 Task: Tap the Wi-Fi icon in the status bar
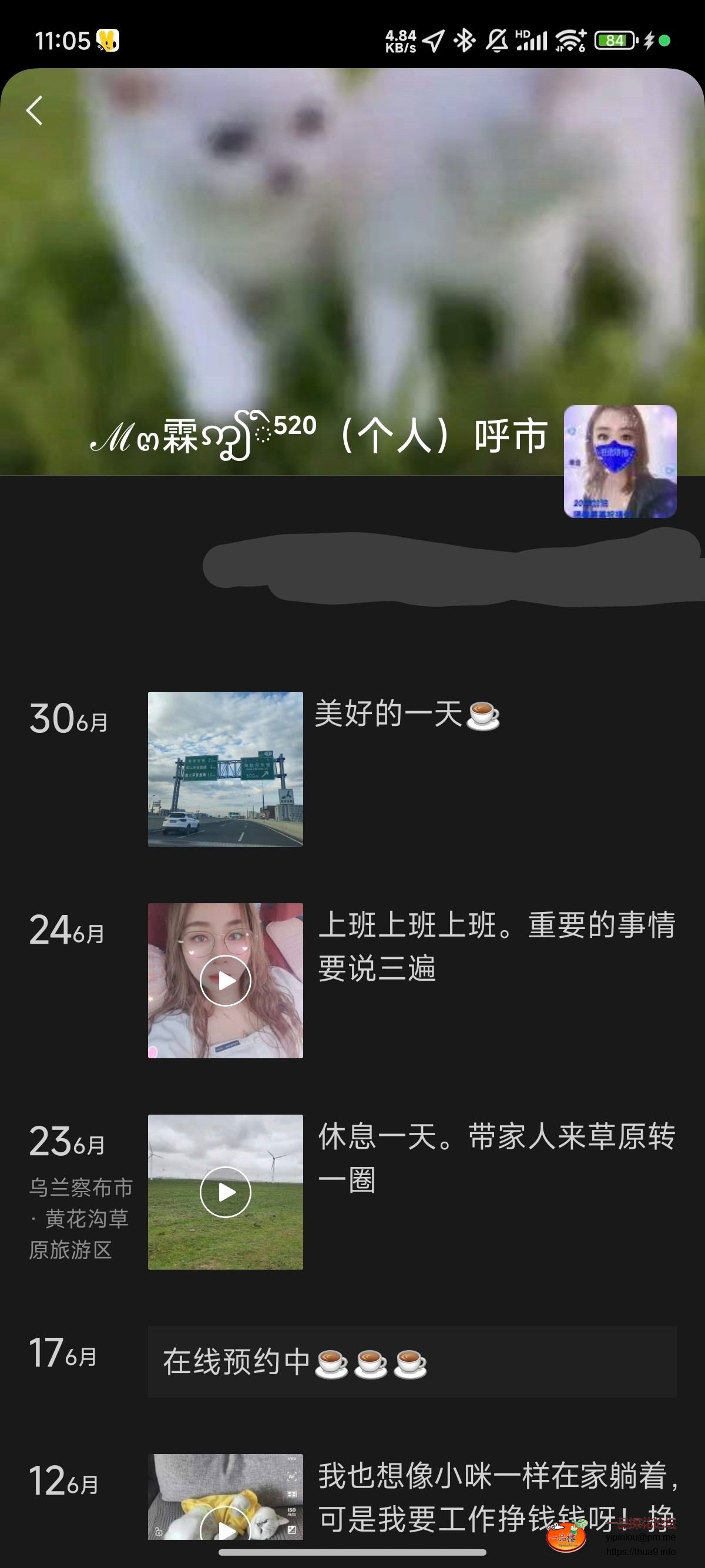click(x=571, y=41)
